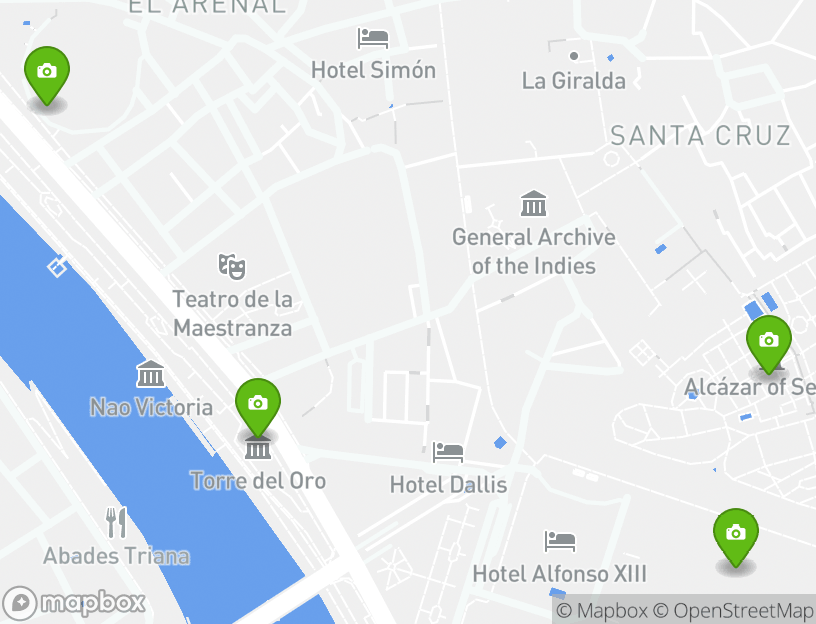The height and width of the screenshot is (624, 816).
Task: Select the camera marker at the Alcázar
Action: tap(768, 339)
